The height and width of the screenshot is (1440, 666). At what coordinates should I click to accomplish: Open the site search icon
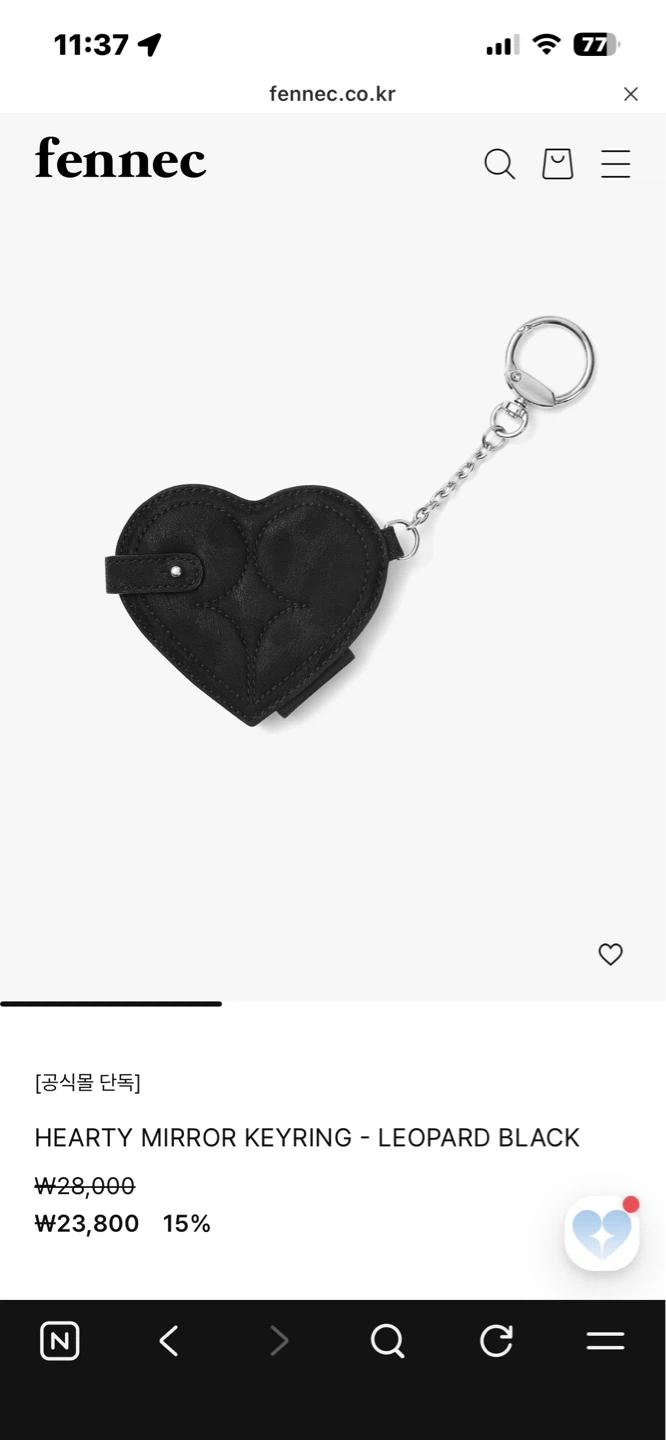click(499, 164)
